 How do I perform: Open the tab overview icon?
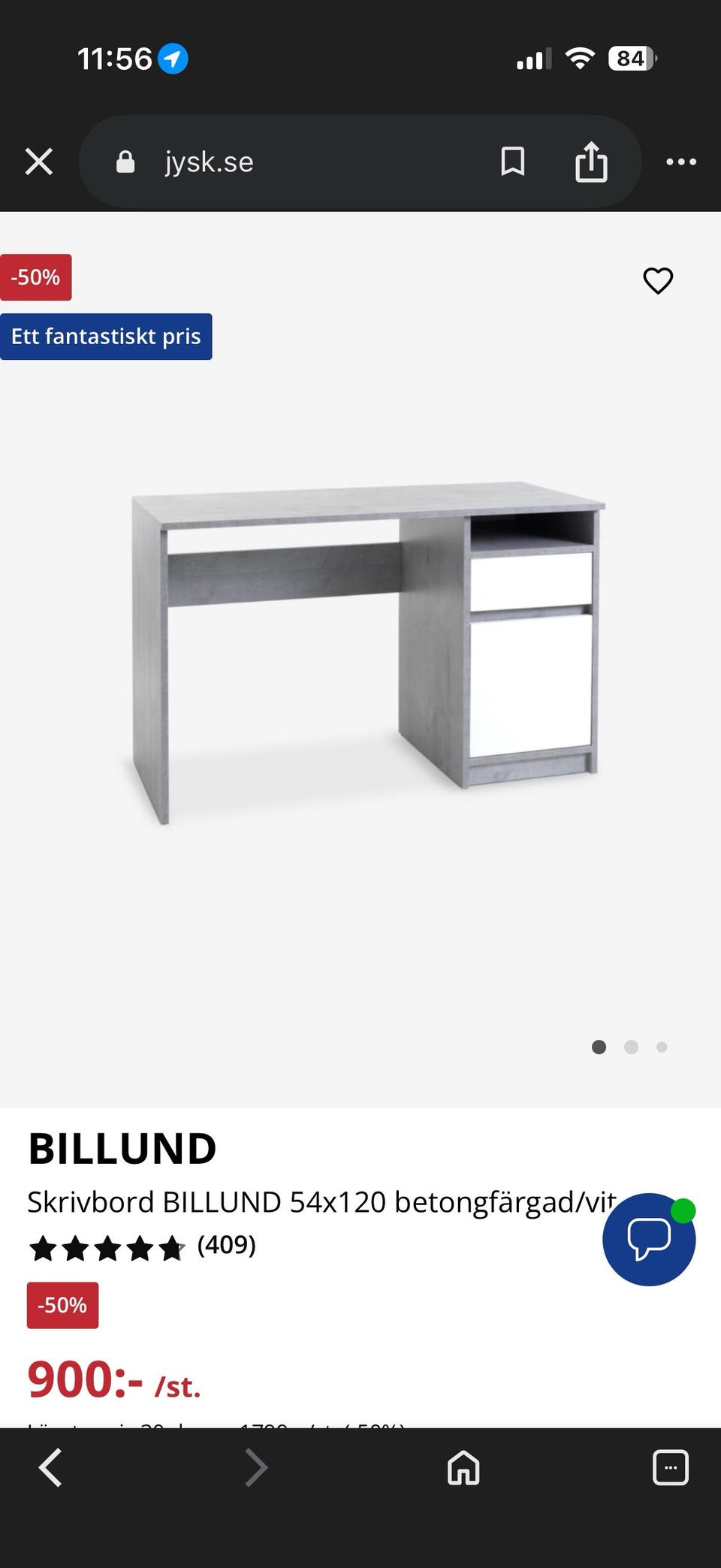(x=671, y=1467)
